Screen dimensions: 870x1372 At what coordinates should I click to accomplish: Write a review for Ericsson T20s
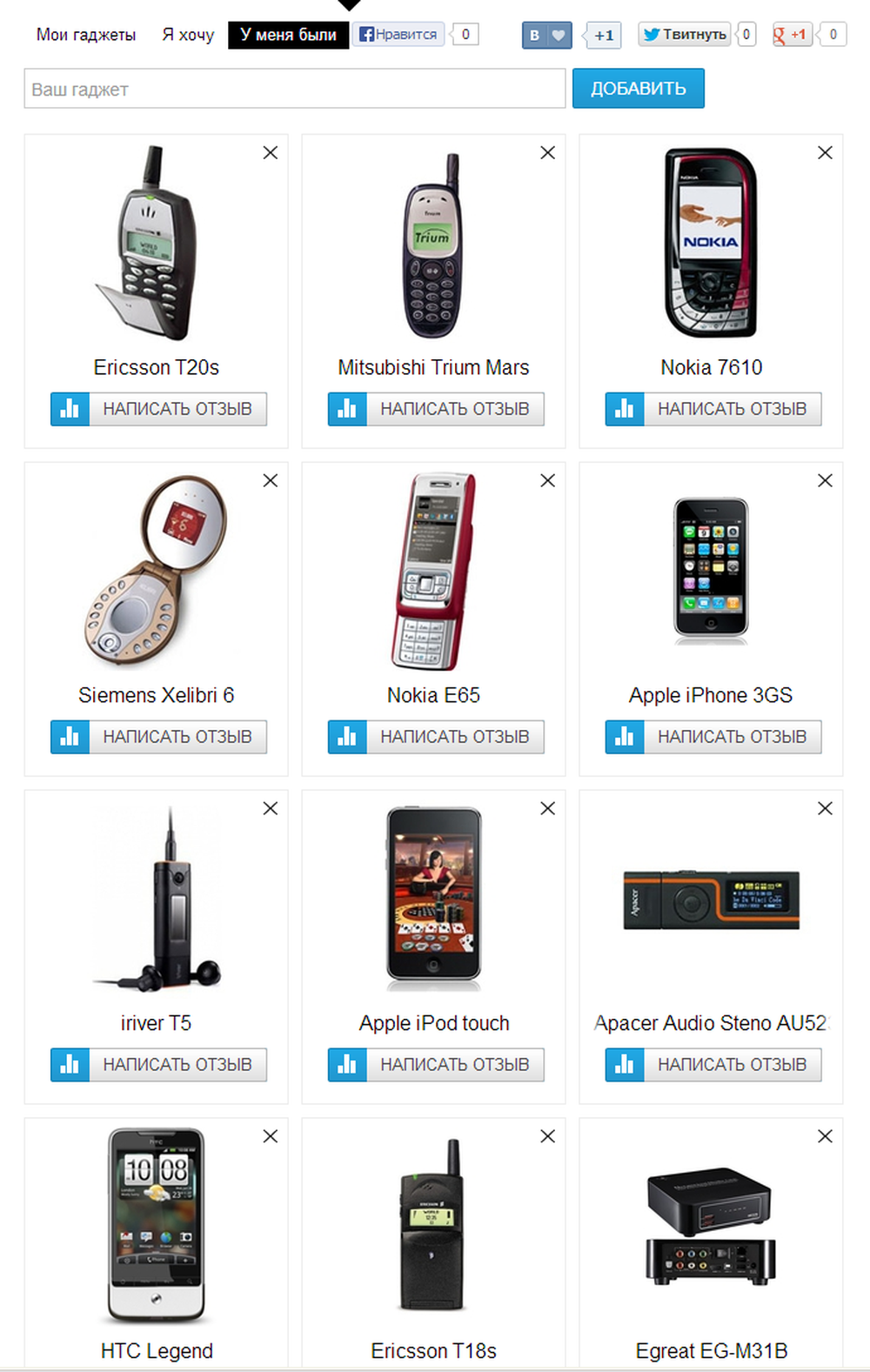click(158, 409)
